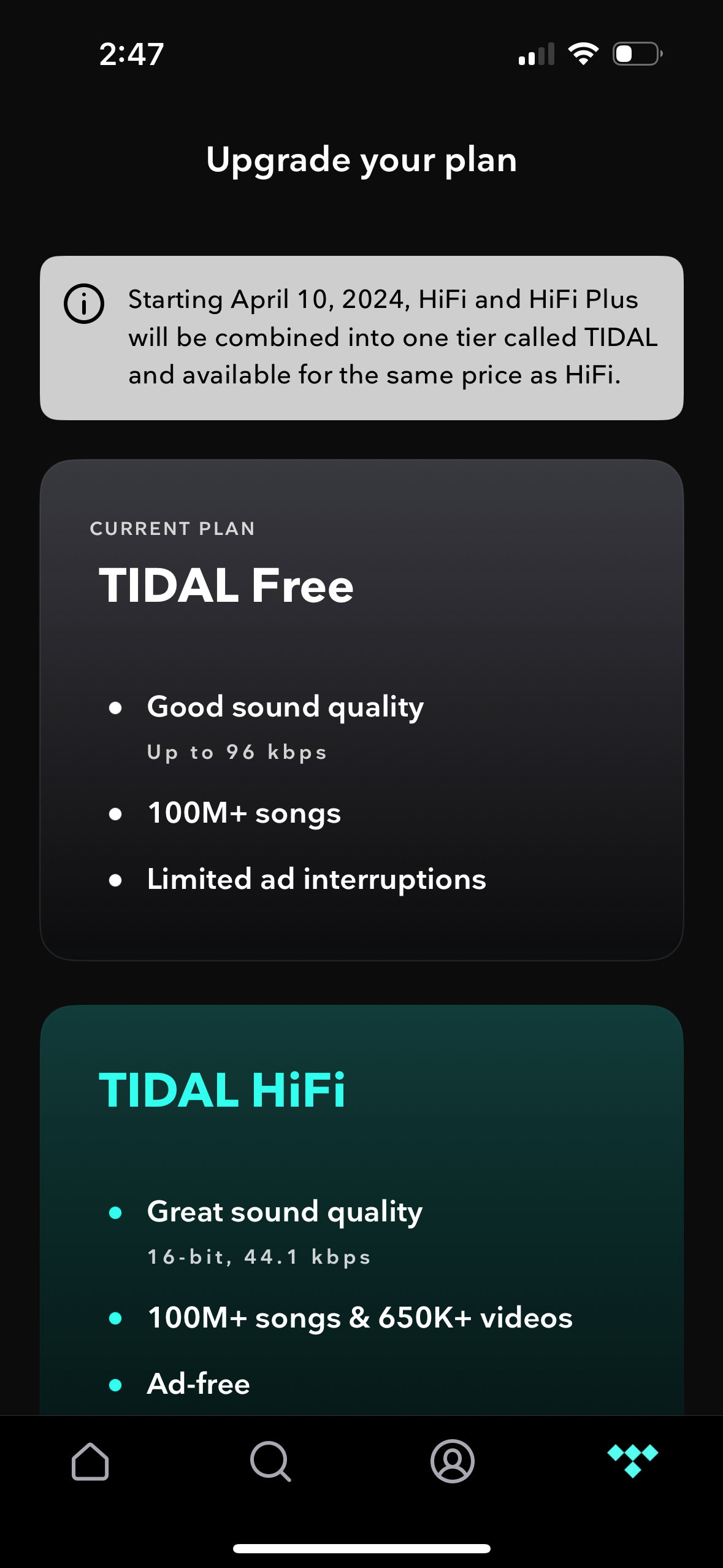Tap the info icon in the notice banner

tap(85, 302)
